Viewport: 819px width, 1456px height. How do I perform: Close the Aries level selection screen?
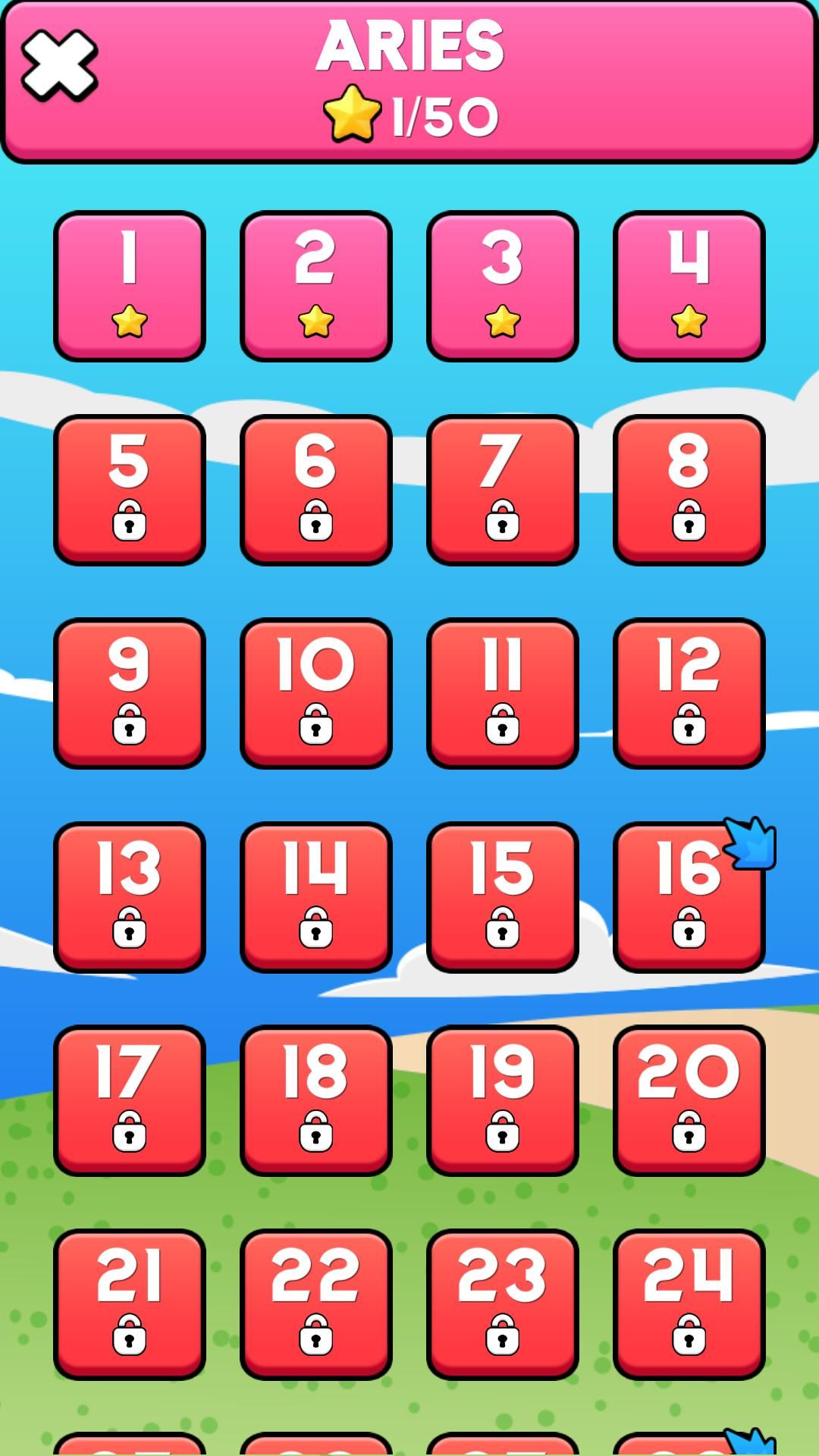(59, 66)
